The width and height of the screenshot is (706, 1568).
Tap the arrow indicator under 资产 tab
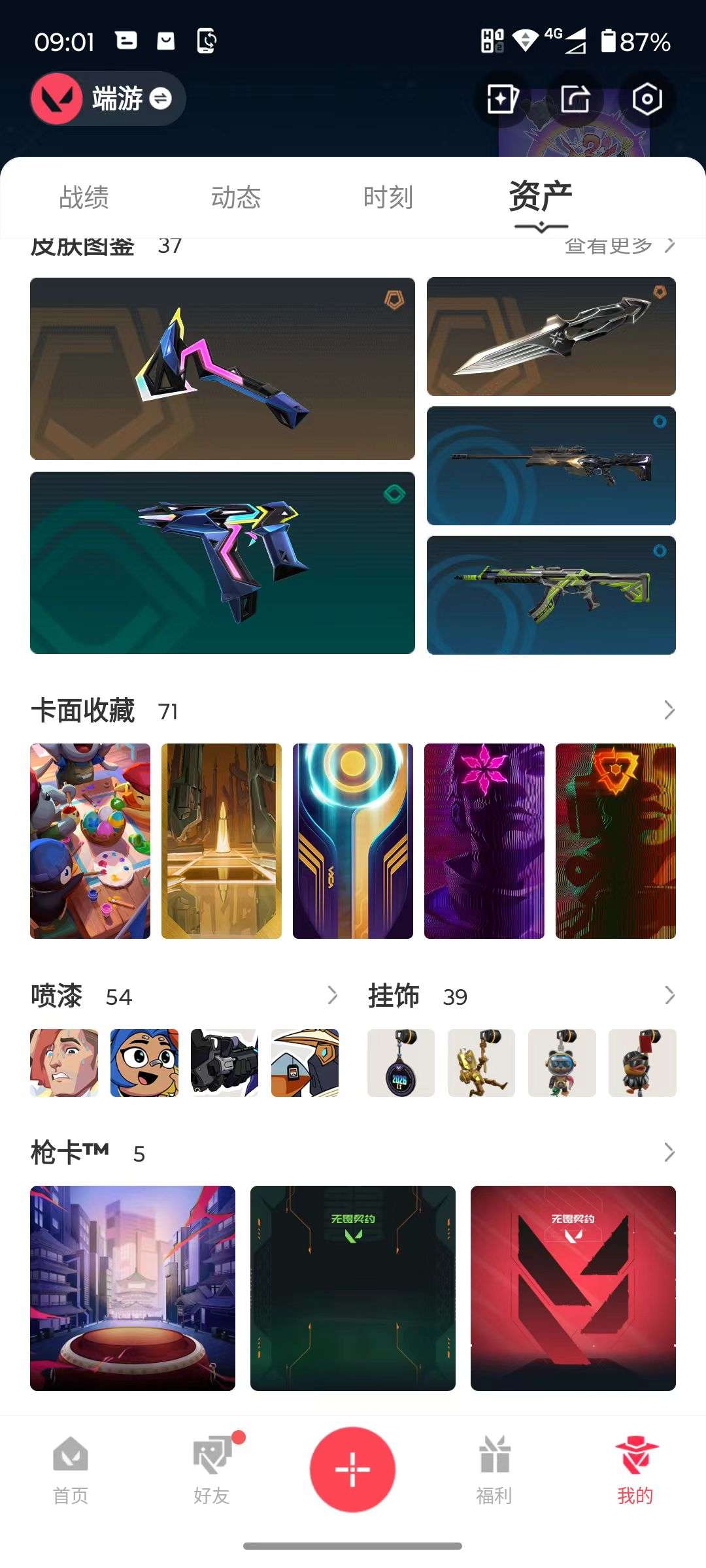click(541, 225)
